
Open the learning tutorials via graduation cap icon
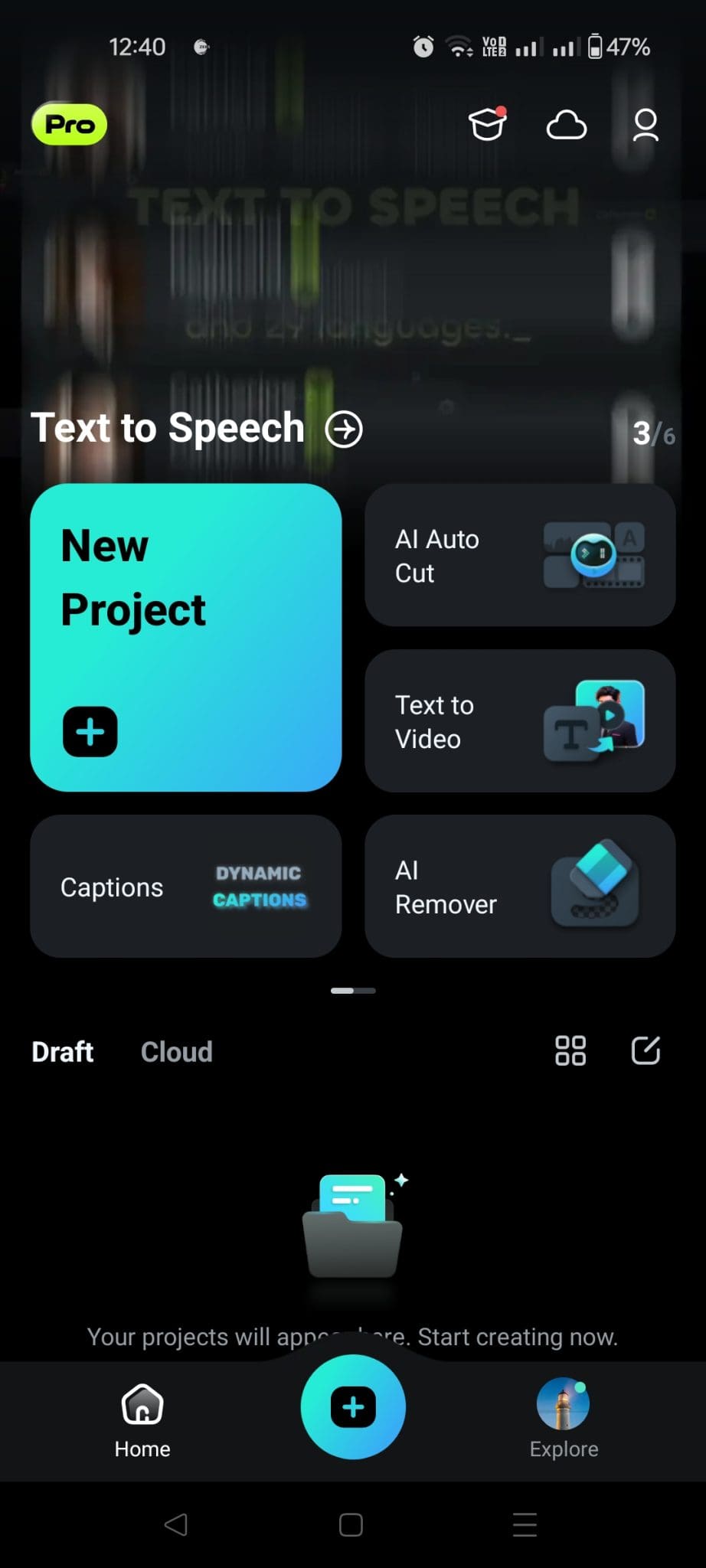pos(488,125)
